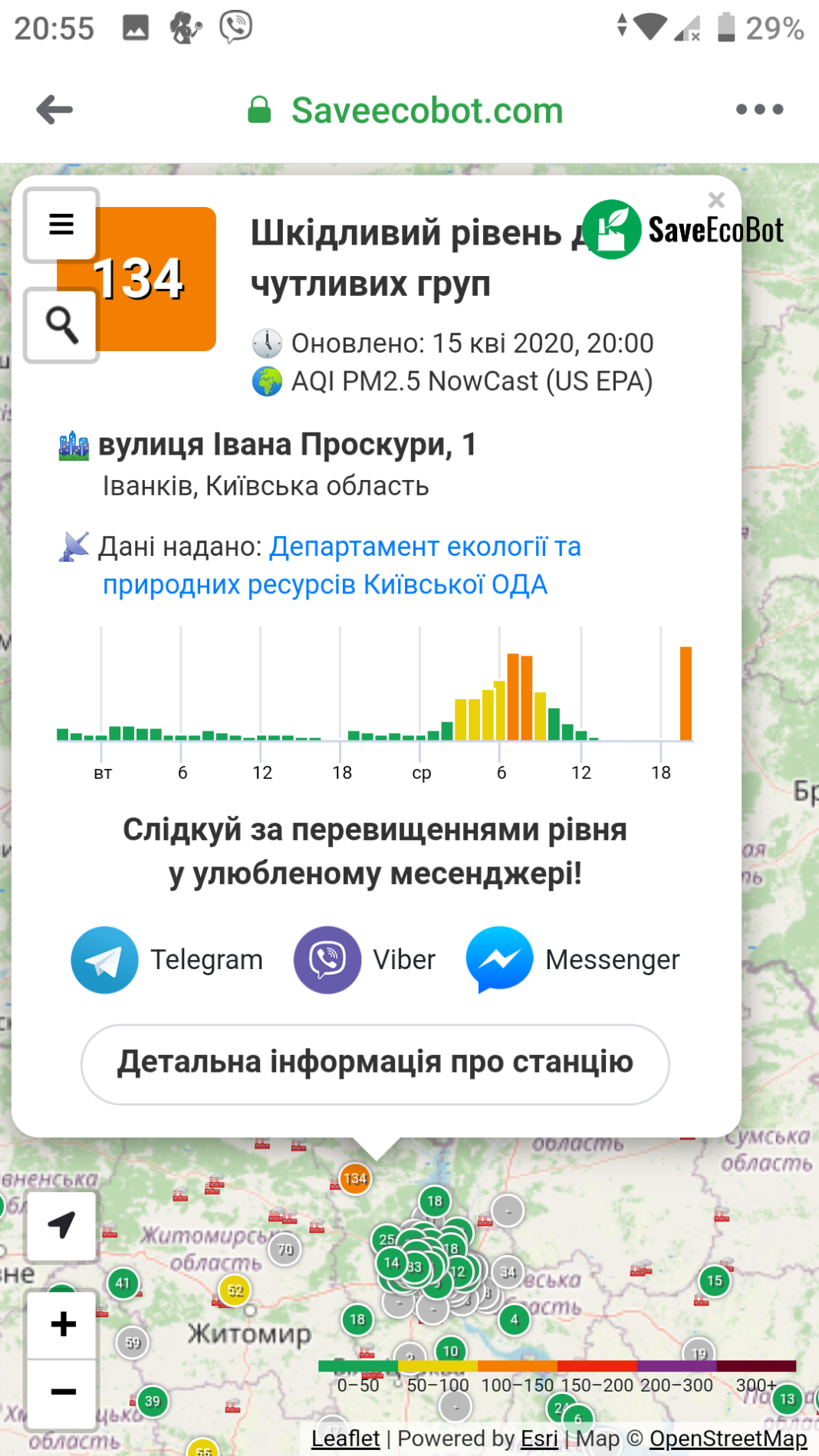819x1456 pixels.
Task: Open the three-dot overflow menu
Action: coord(759,110)
